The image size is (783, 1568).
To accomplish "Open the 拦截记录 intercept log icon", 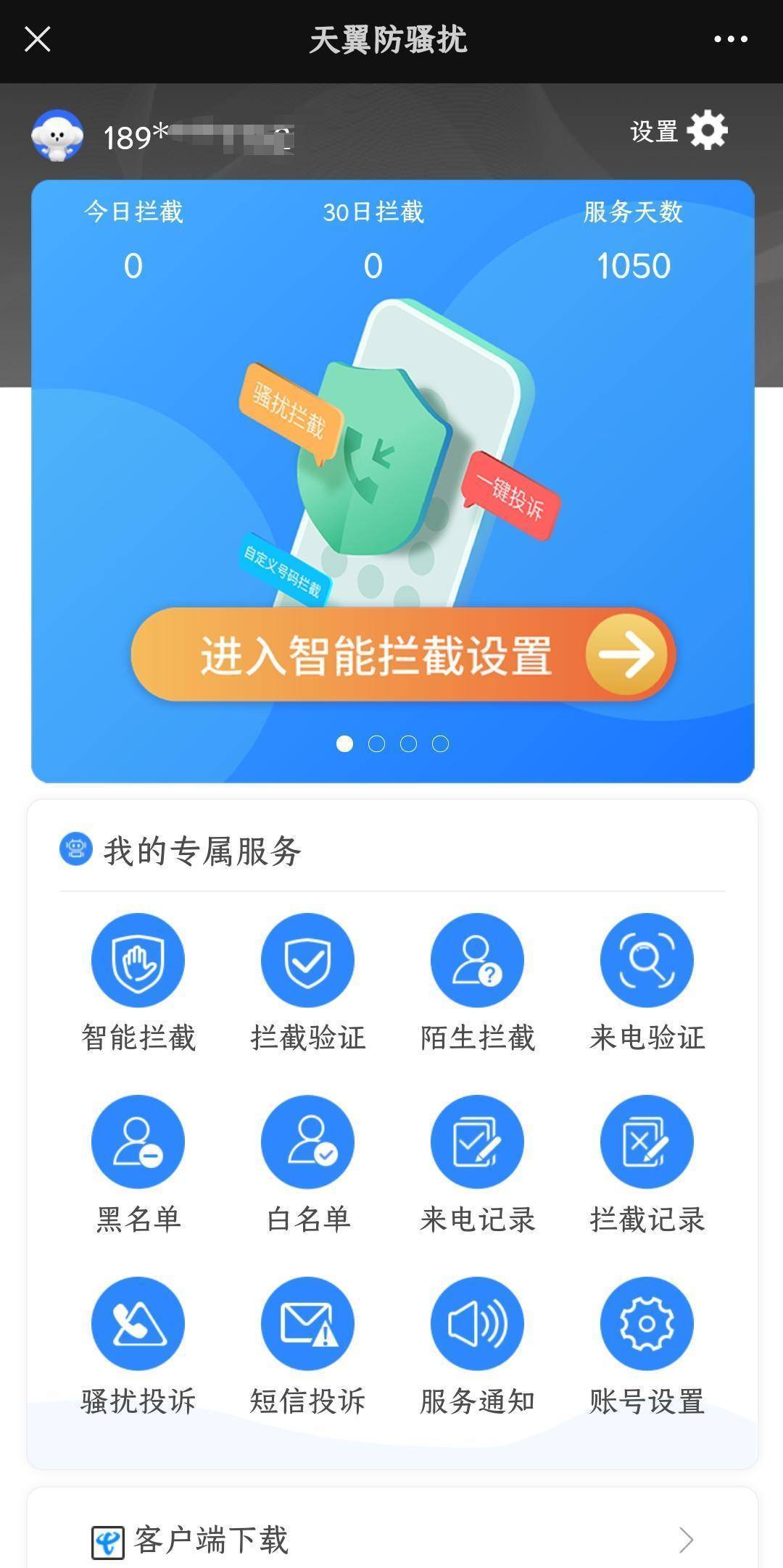I will tap(646, 1140).
